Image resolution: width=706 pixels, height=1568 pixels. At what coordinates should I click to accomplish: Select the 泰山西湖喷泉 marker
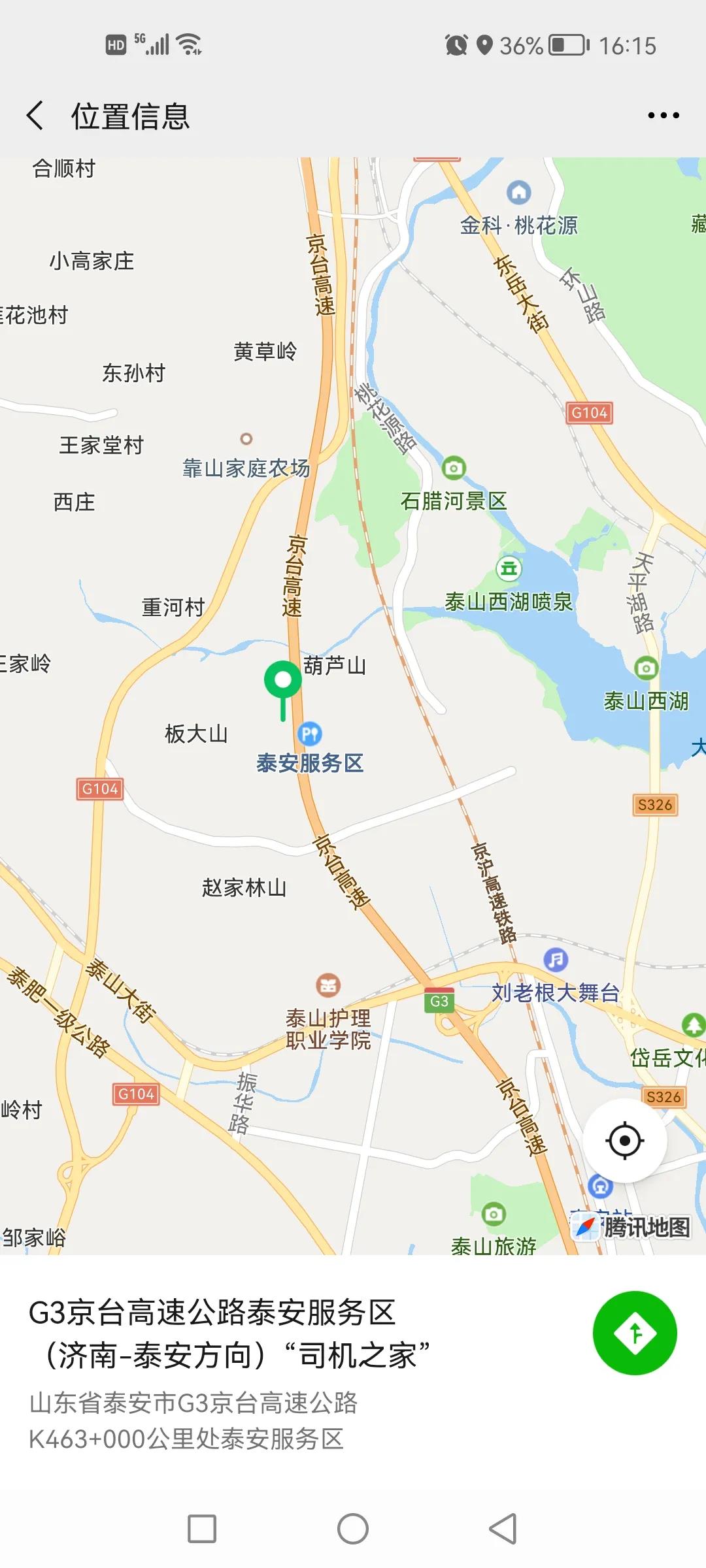[x=509, y=568]
